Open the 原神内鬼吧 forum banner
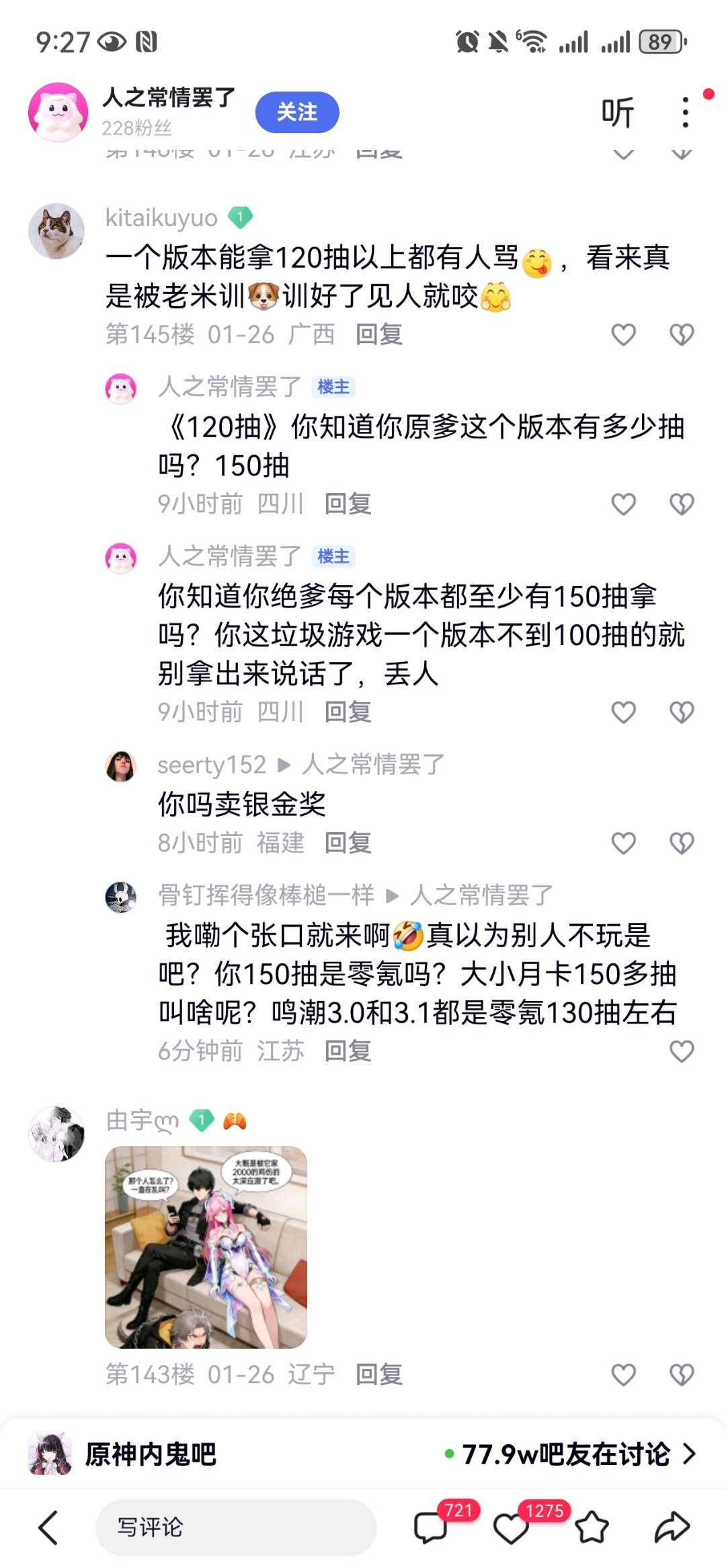726x1568 pixels. (363, 1454)
